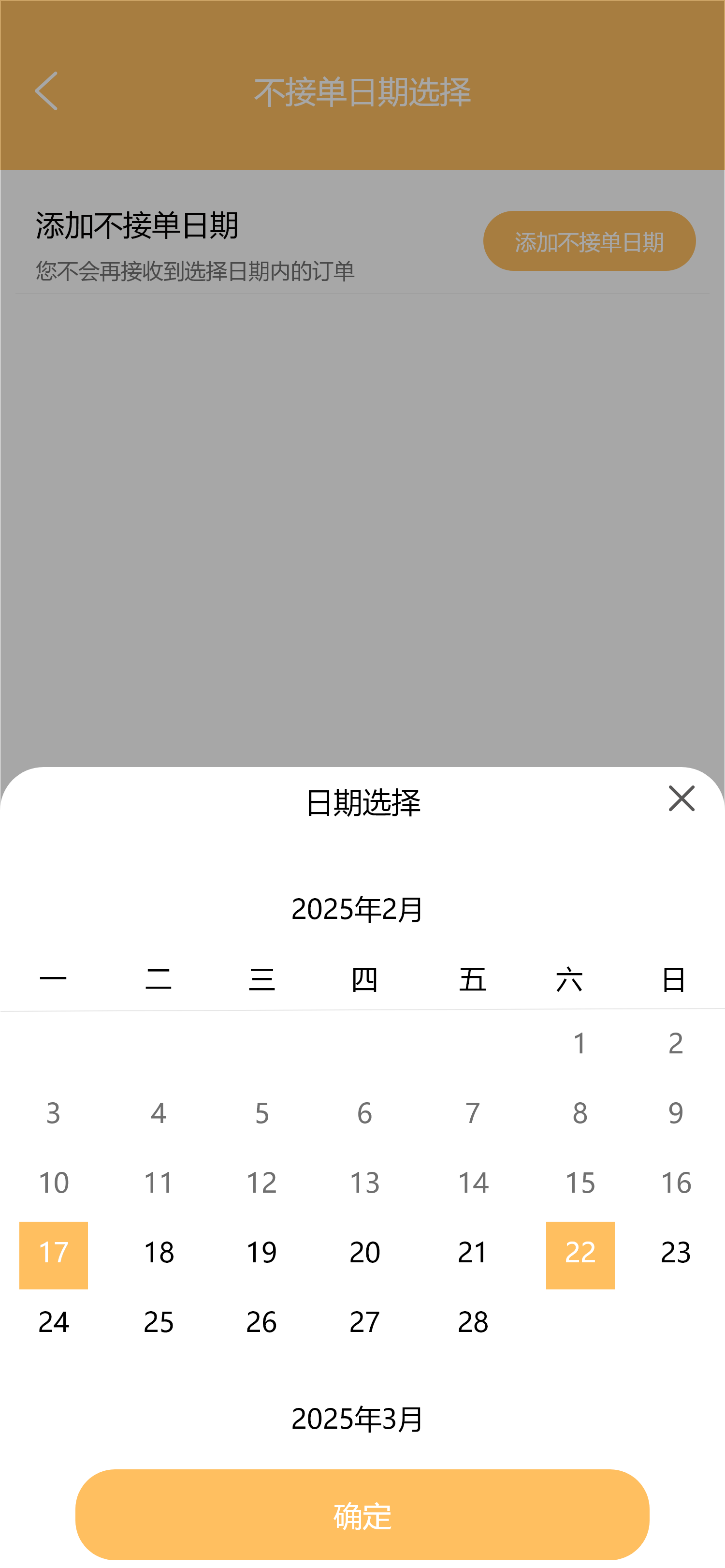The width and height of the screenshot is (725, 1568).
Task: Choose February 24 as date
Action: pyautogui.click(x=54, y=1323)
